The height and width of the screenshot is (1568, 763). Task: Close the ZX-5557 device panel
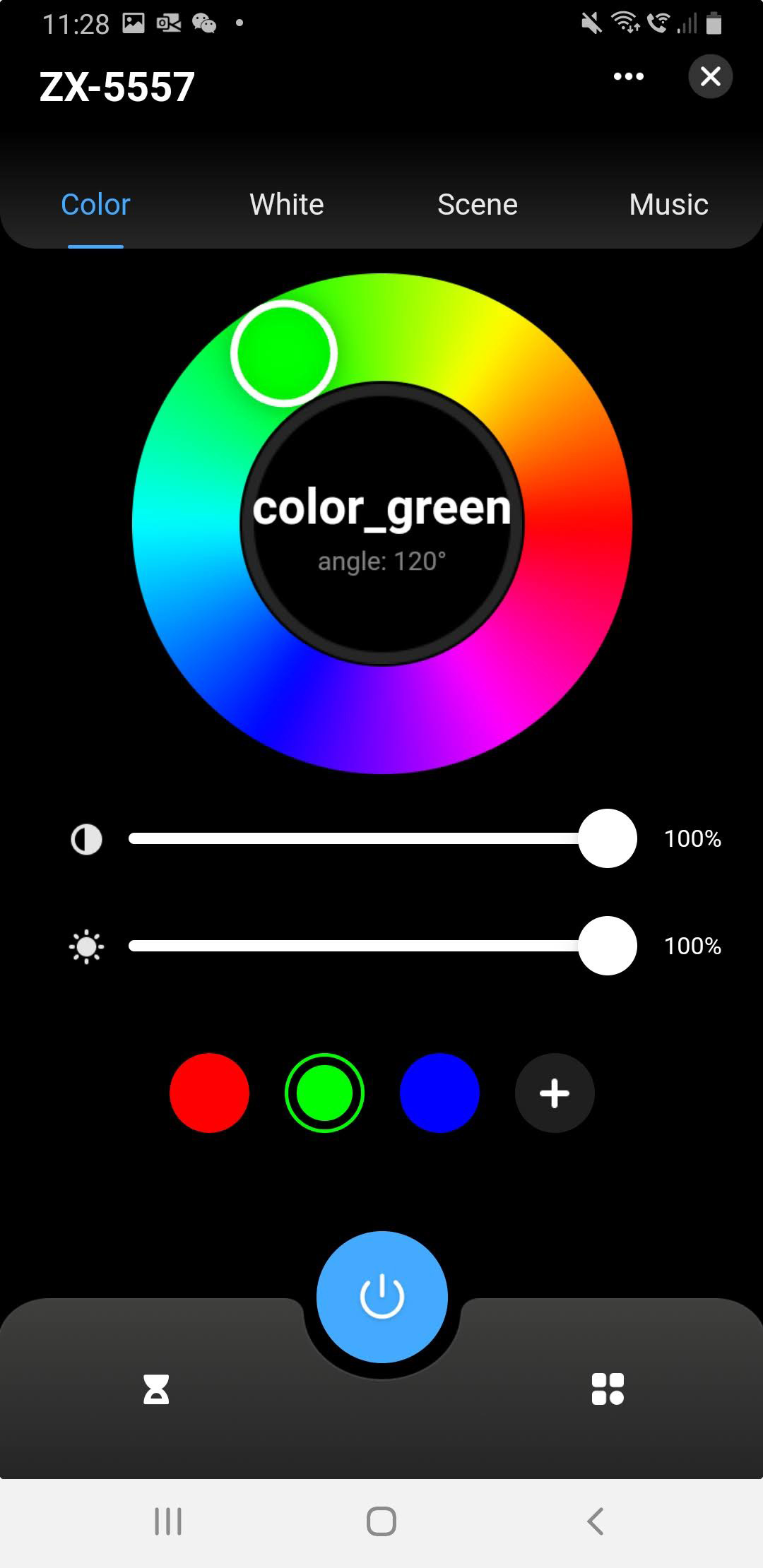pyautogui.click(x=710, y=76)
